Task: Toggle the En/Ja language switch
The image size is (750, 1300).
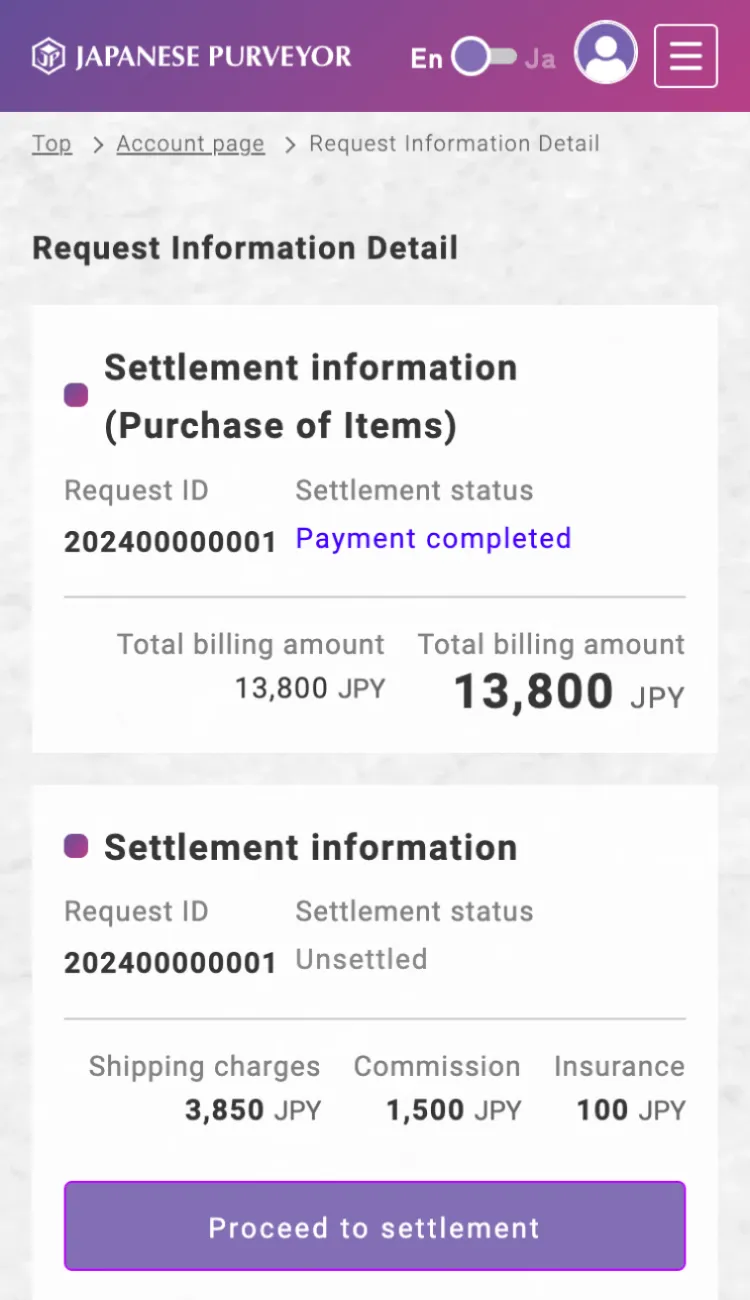Action: (x=484, y=57)
